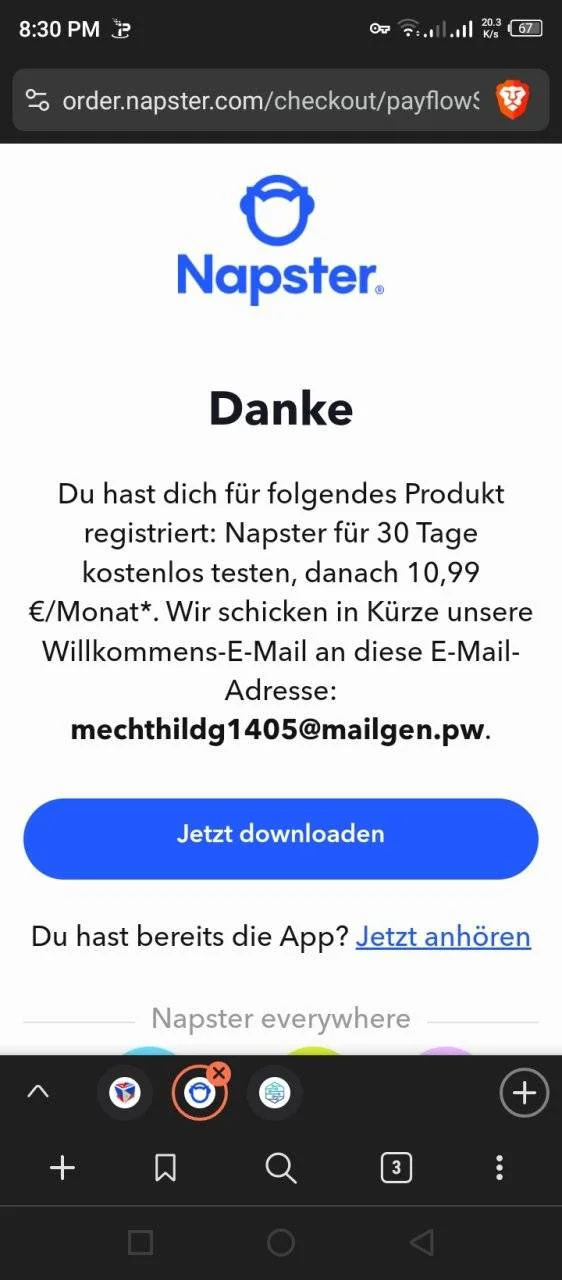Tap the plus icon in bottom toolbar
Viewport: 562px width, 1280px height.
point(62,1168)
